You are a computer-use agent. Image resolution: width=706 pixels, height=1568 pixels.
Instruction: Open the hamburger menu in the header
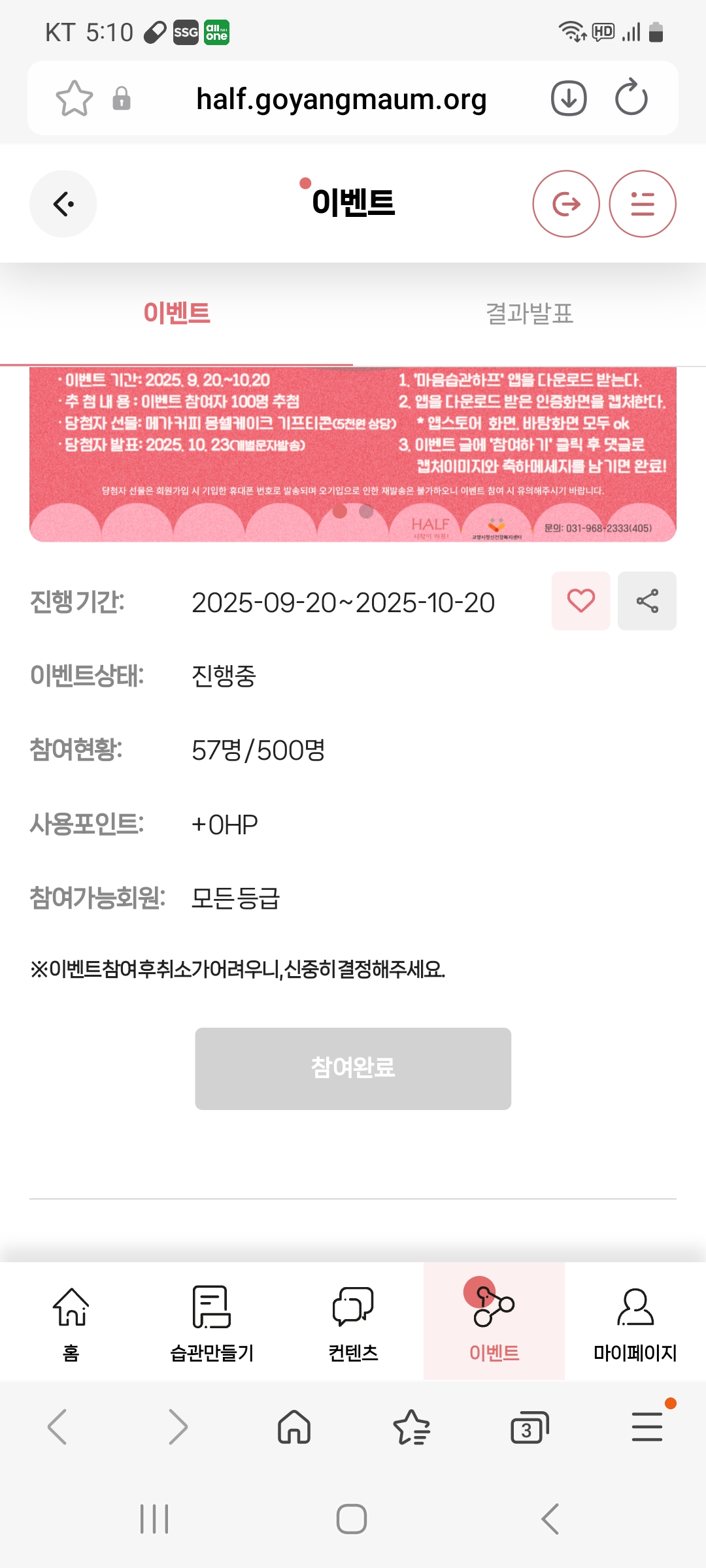[x=642, y=204]
